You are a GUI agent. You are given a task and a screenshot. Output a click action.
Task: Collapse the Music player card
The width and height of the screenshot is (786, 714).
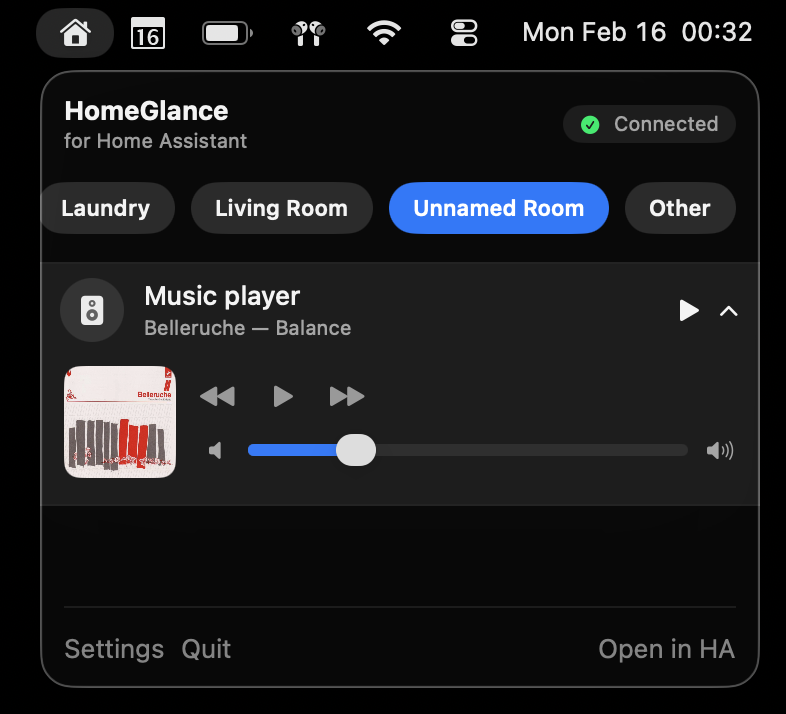click(x=729, y=311)
